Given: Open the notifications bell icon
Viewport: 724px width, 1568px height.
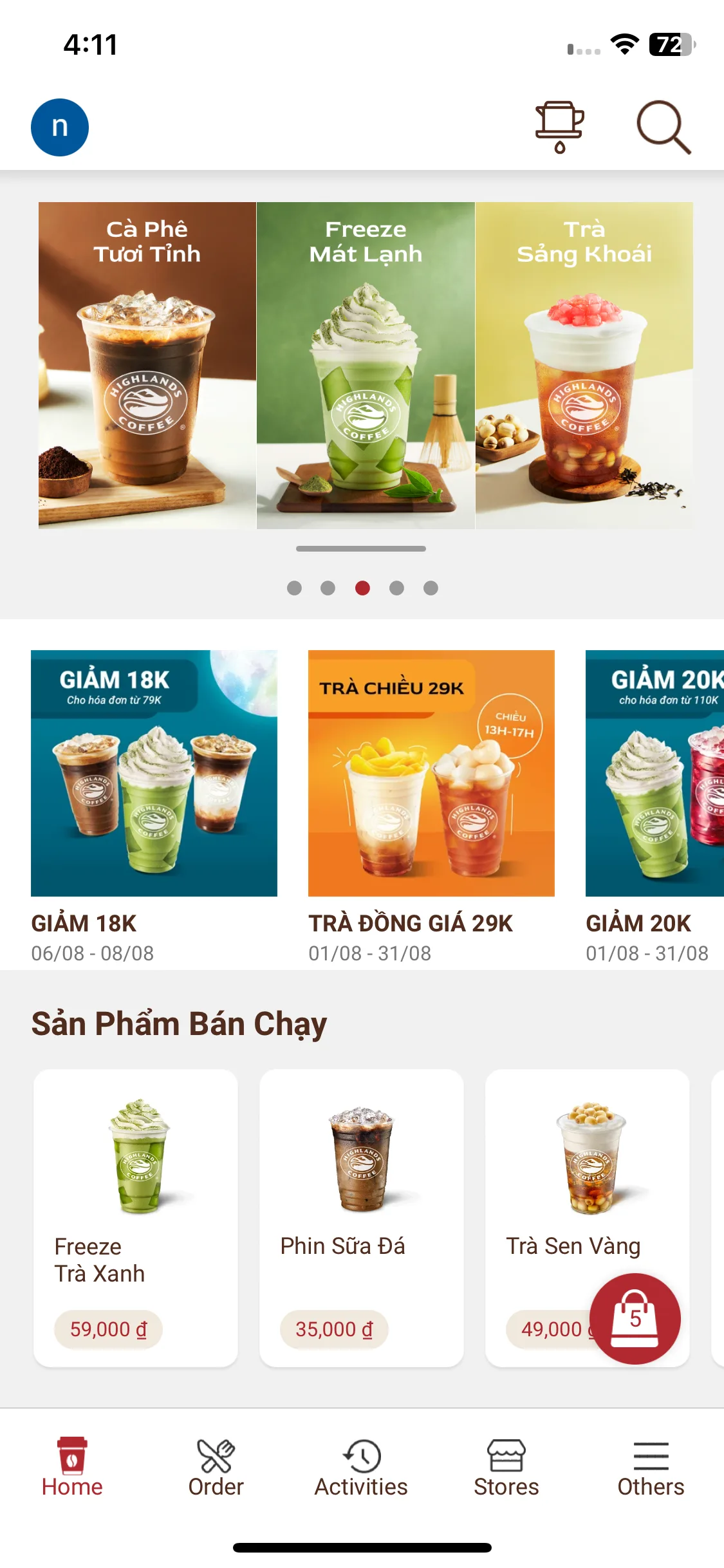Looking at the screenshot, I should pos(559,126).
